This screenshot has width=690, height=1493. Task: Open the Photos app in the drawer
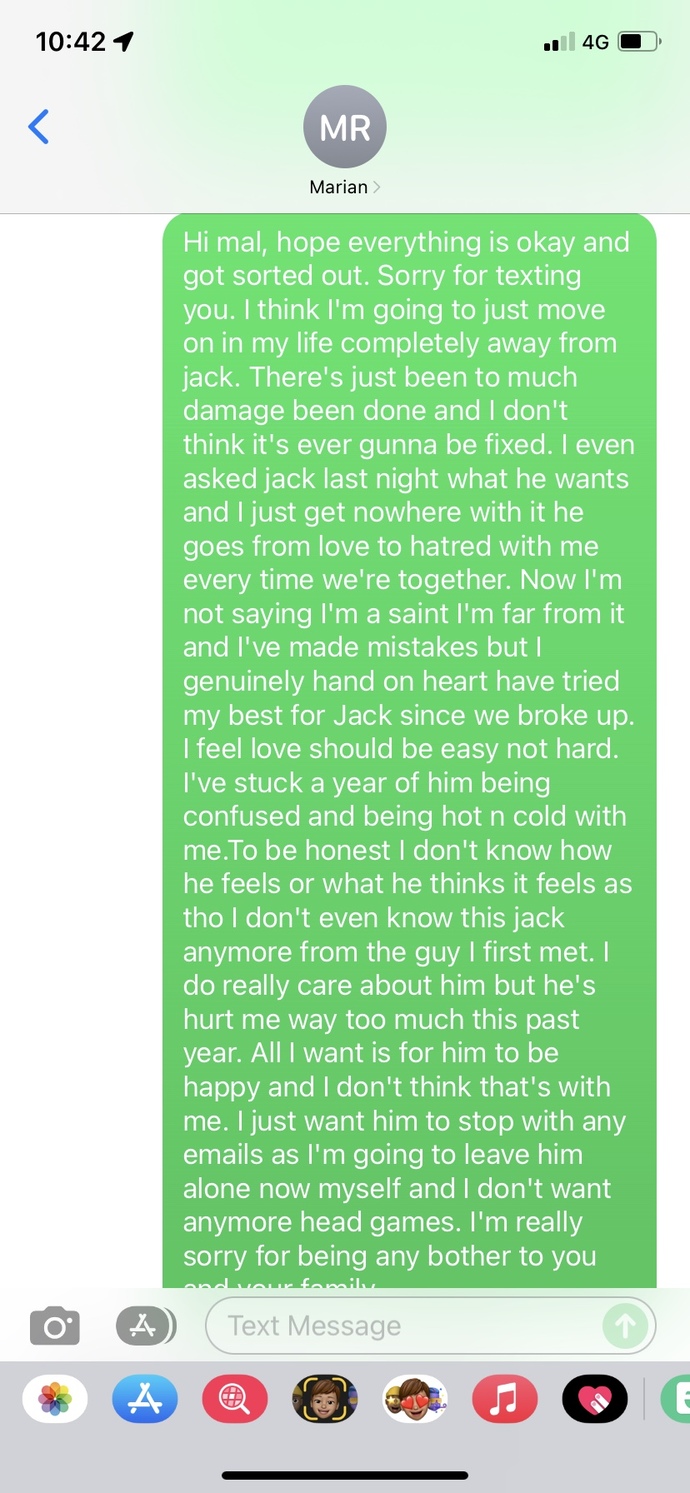pos(55,1399)
